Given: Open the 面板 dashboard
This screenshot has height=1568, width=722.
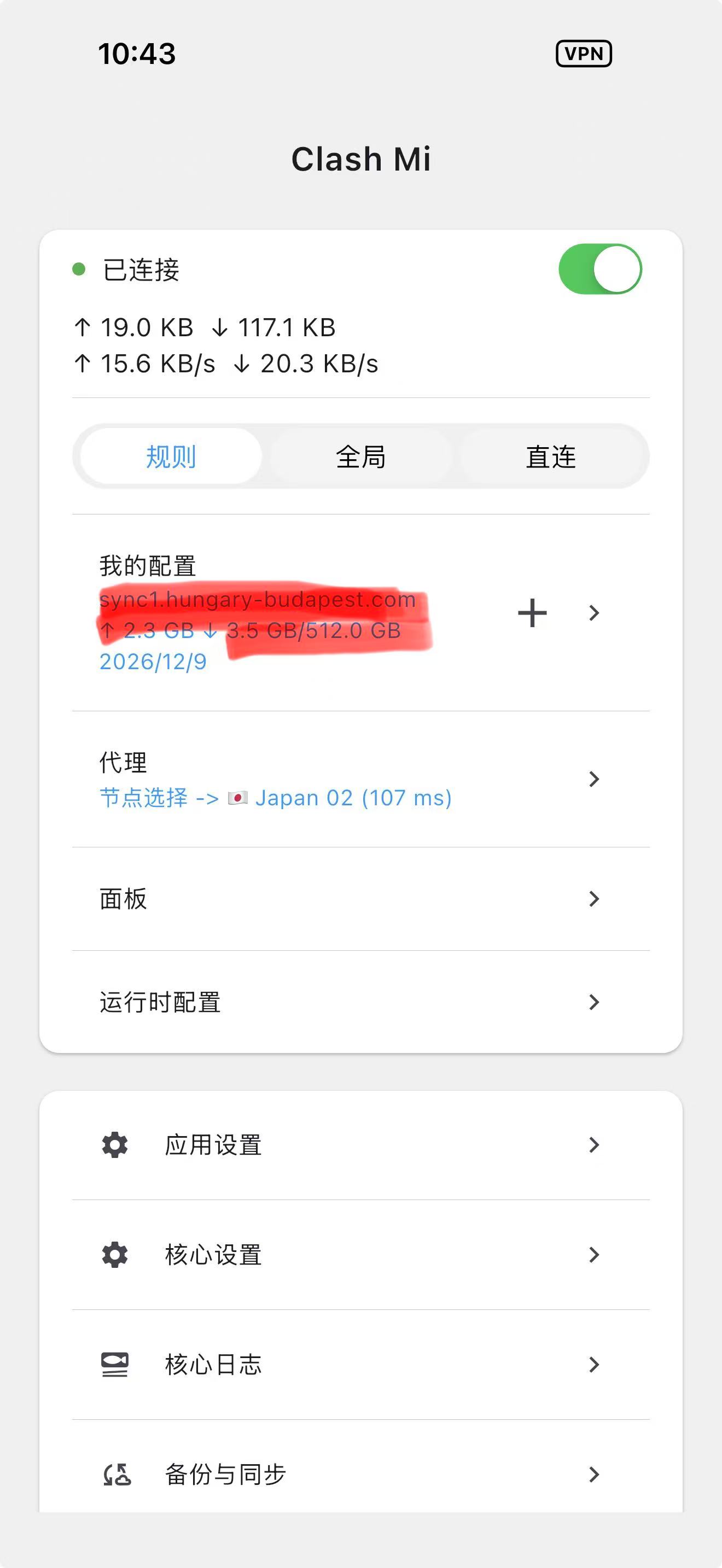Looking at the screenshot, I should 360,898.
